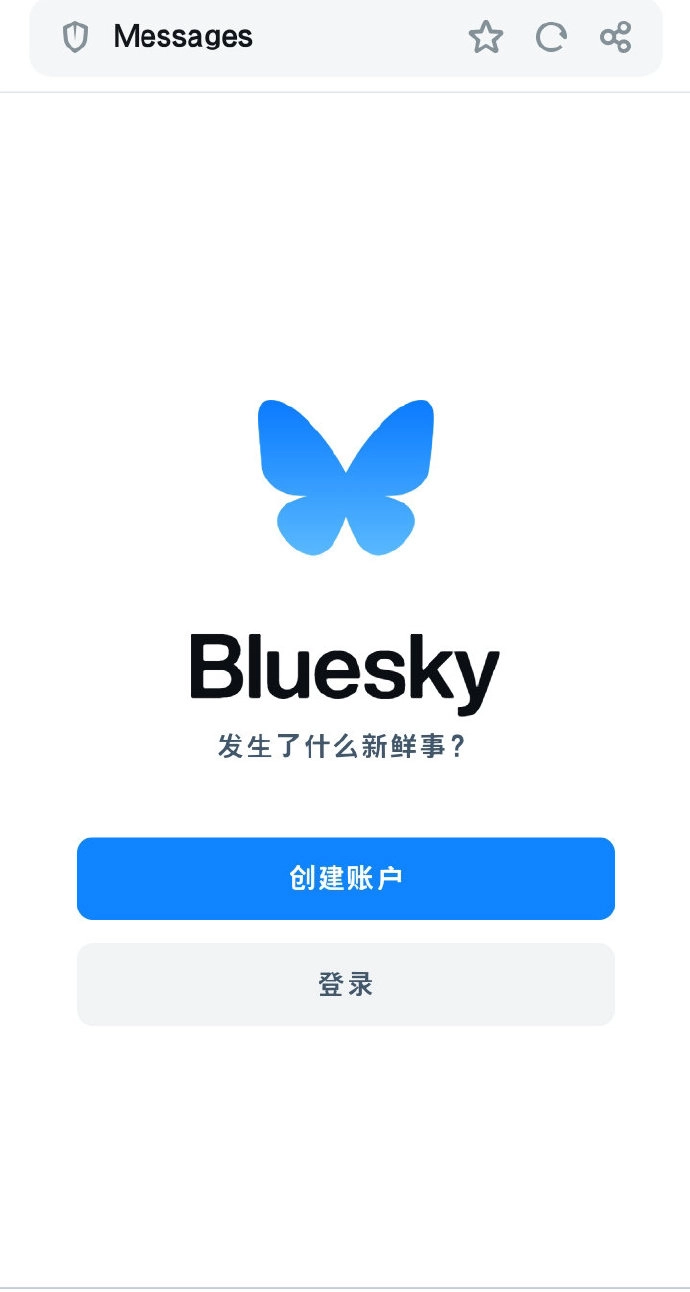Open the shield site-protection info
The width and height of the screenshot is (690, 1292).
coord(75,38)
